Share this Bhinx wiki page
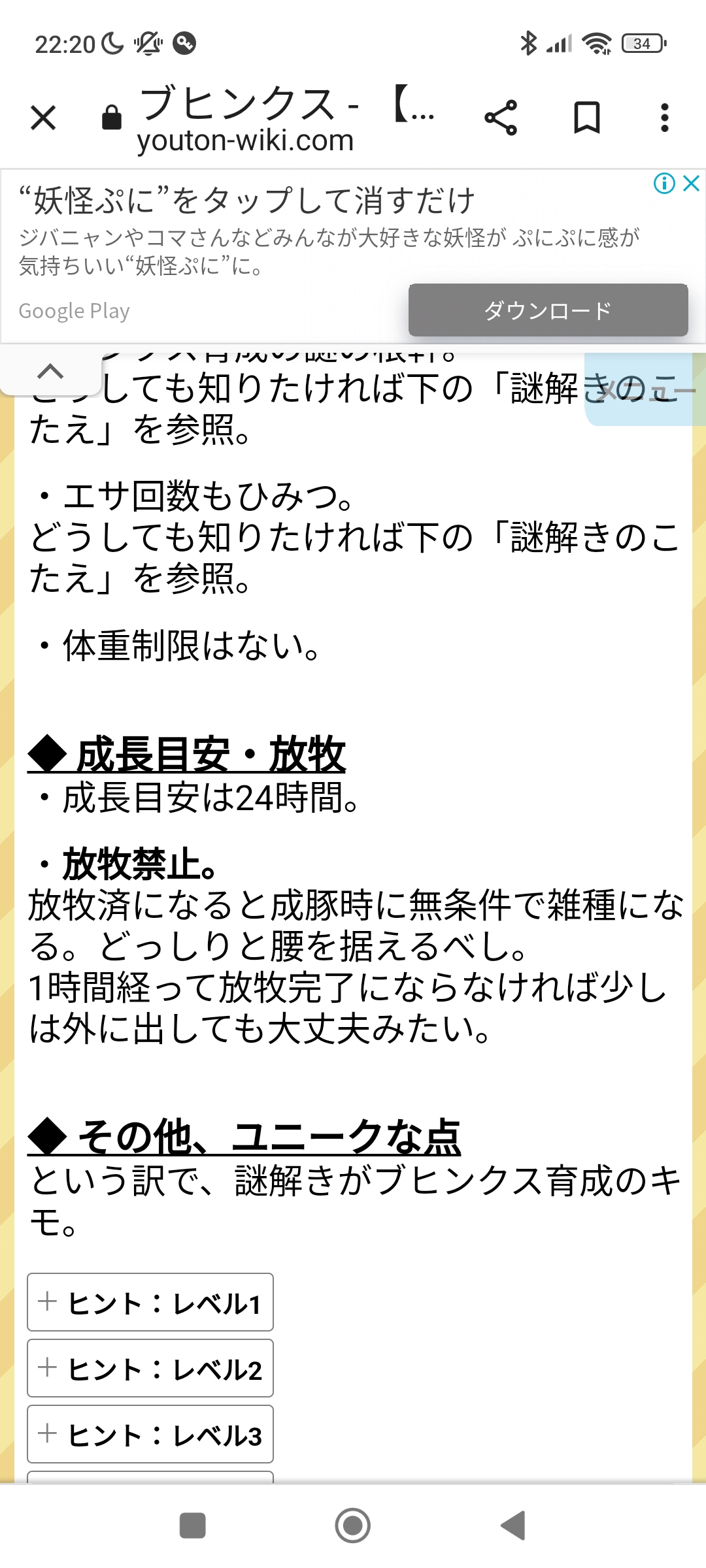The image size is (706, 1568). (501, 118)
